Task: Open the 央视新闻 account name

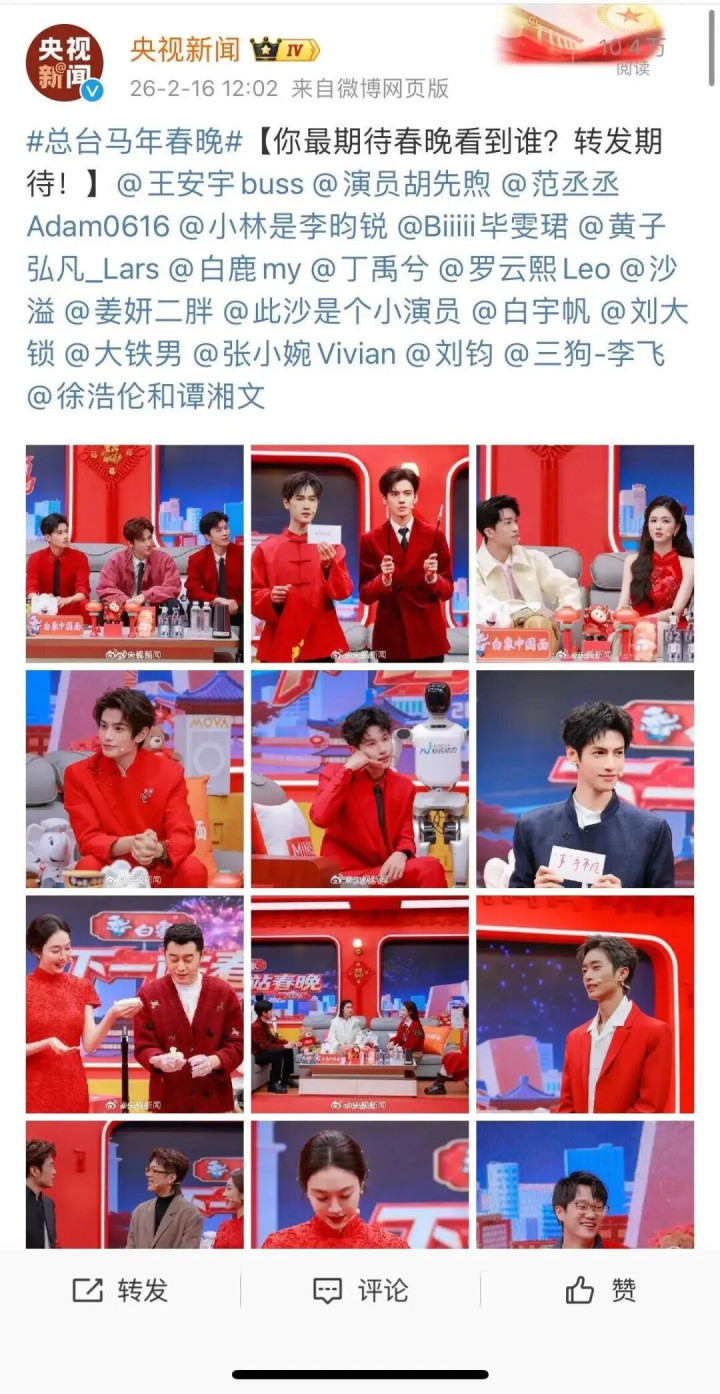Action: coord(185,49)
